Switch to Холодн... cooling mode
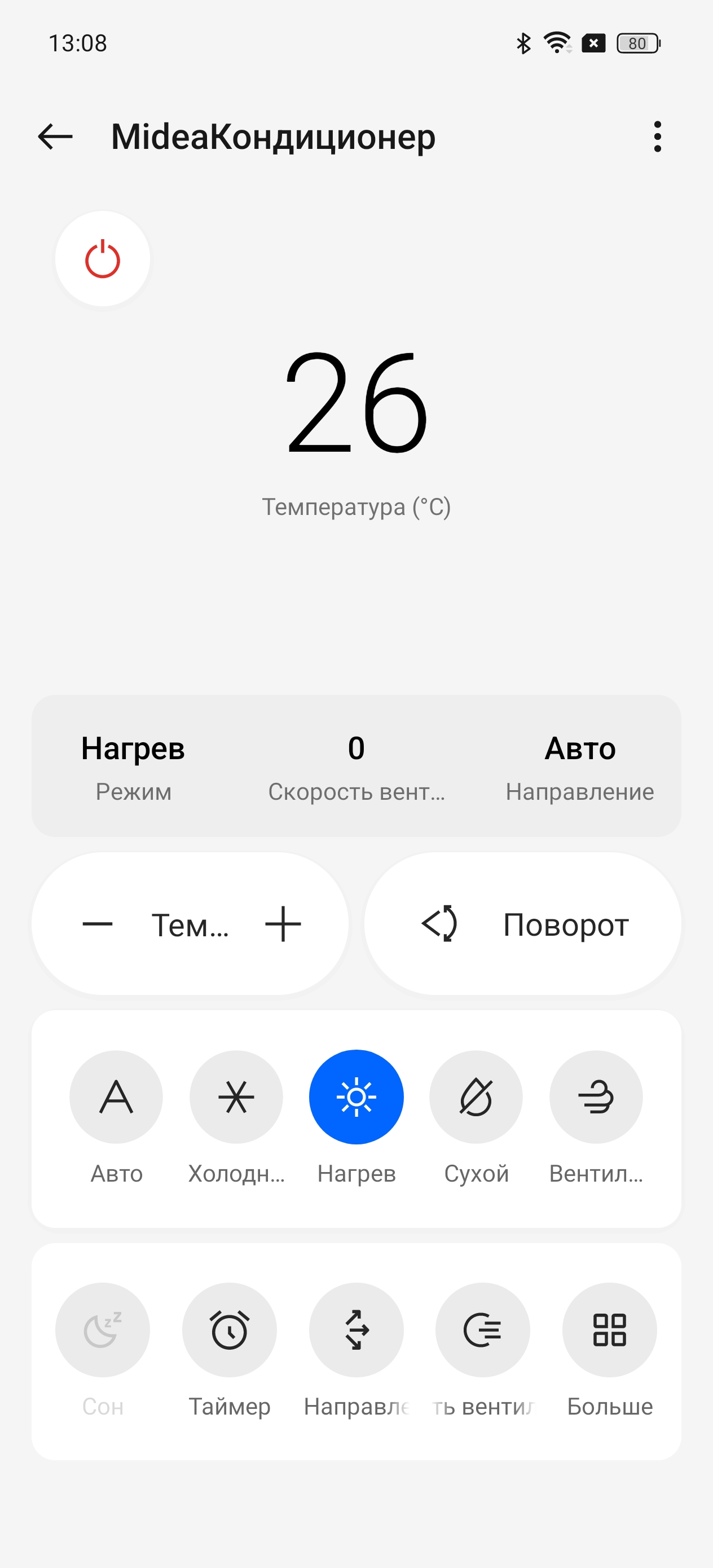Screen dimensions: 713x1568 236,1097
